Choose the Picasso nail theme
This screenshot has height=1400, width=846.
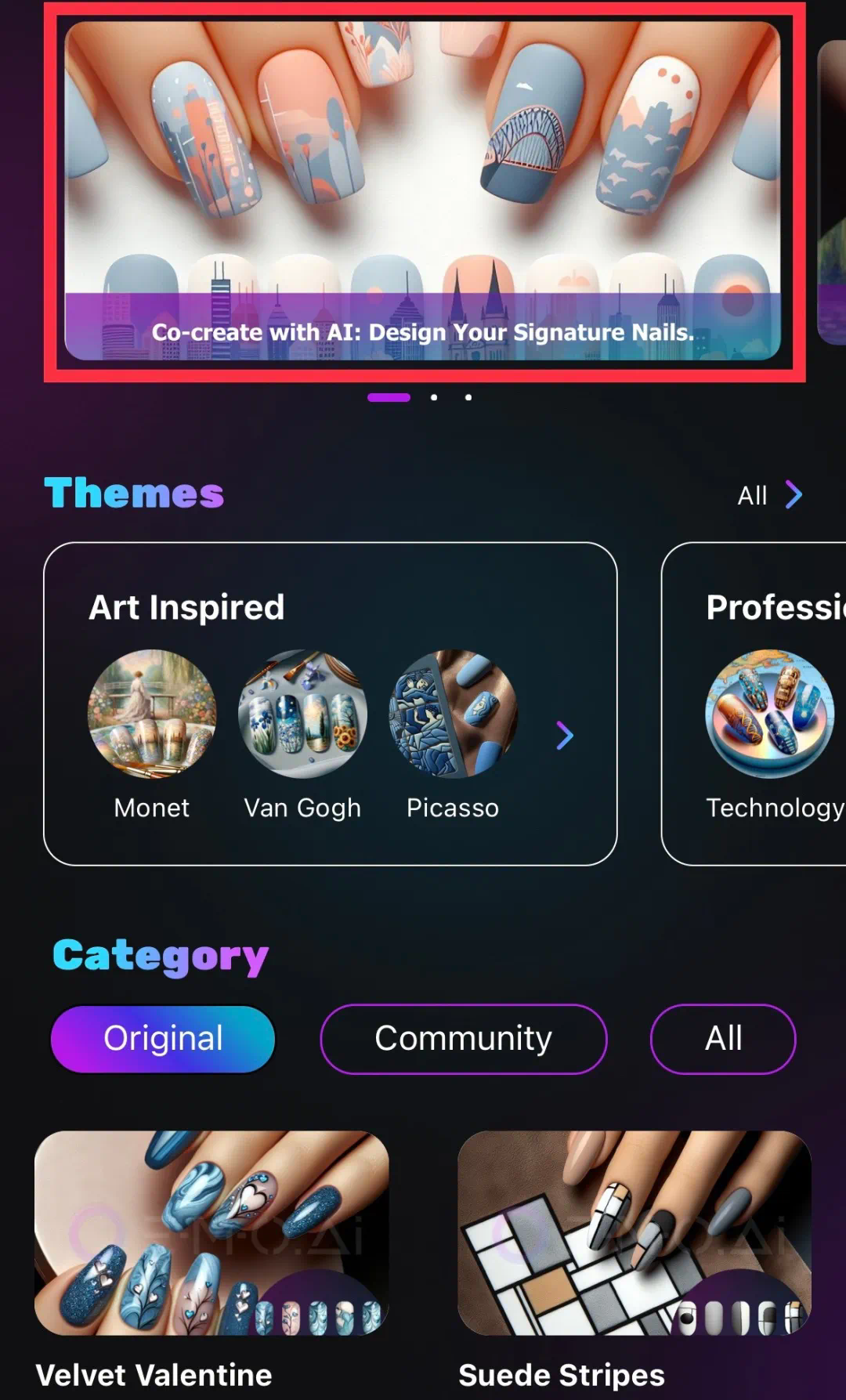(x=453, y=714)
